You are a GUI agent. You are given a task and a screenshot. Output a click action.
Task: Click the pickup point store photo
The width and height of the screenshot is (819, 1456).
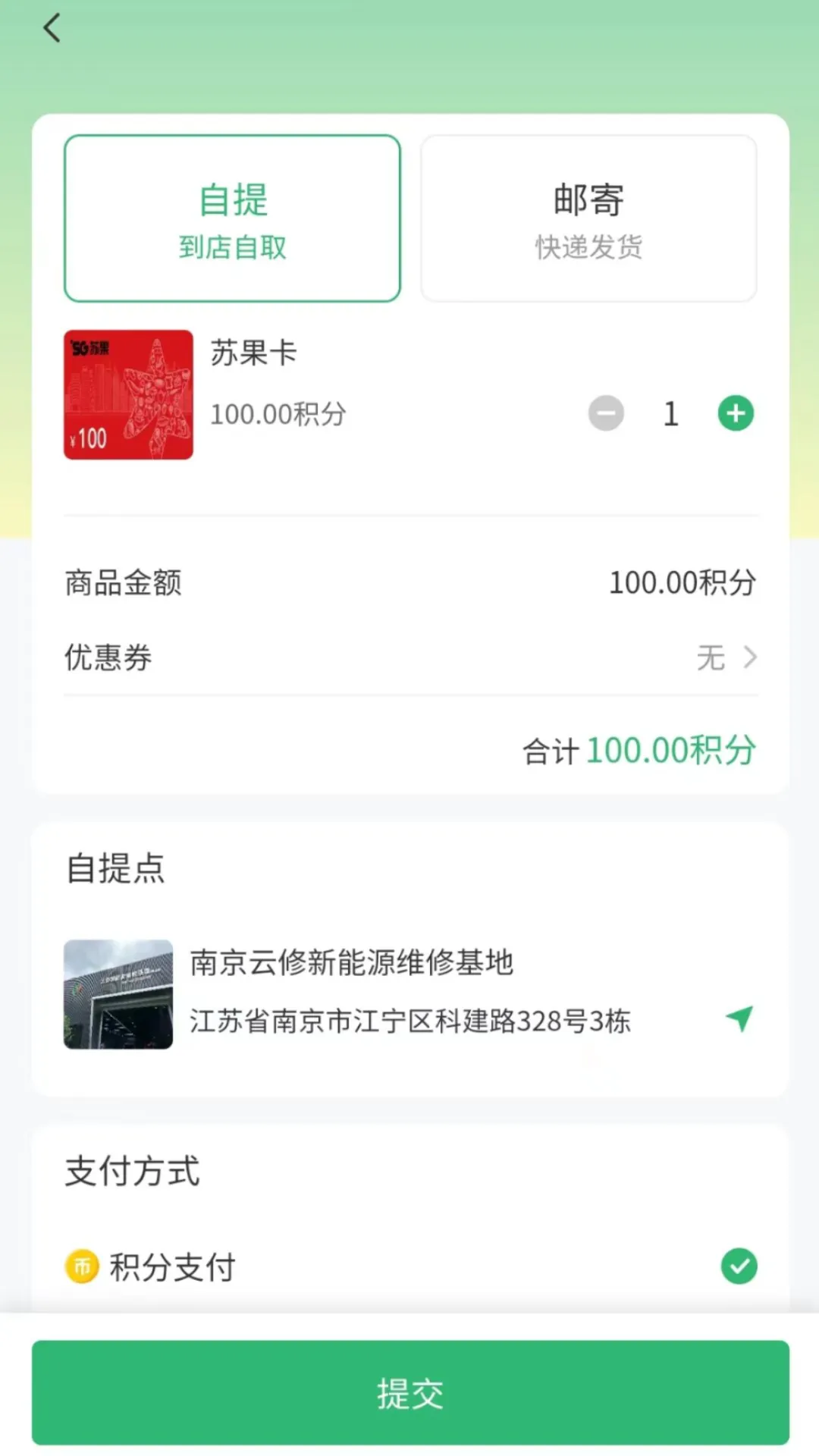tap(118, 994)
